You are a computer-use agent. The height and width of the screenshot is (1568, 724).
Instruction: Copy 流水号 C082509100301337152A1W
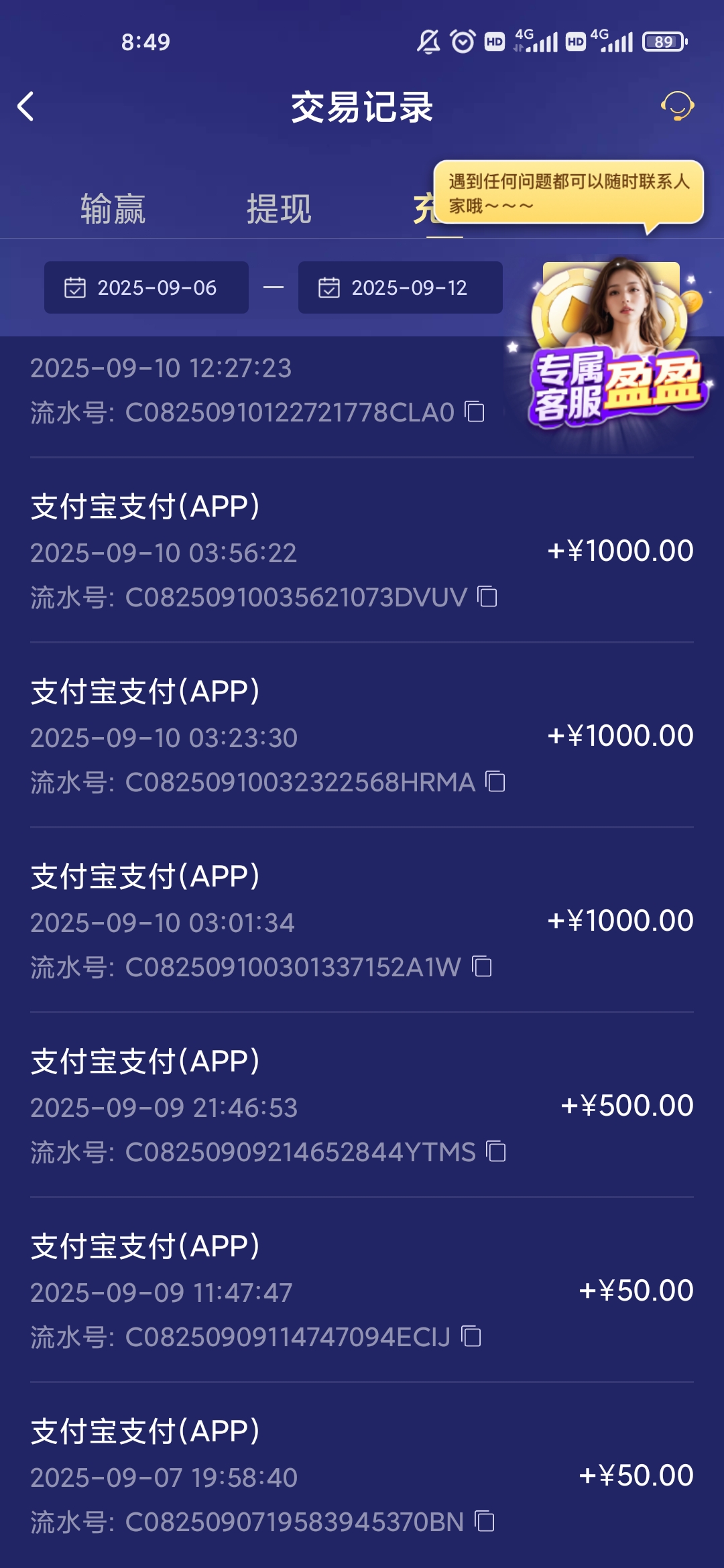click(x=481, y=967)
